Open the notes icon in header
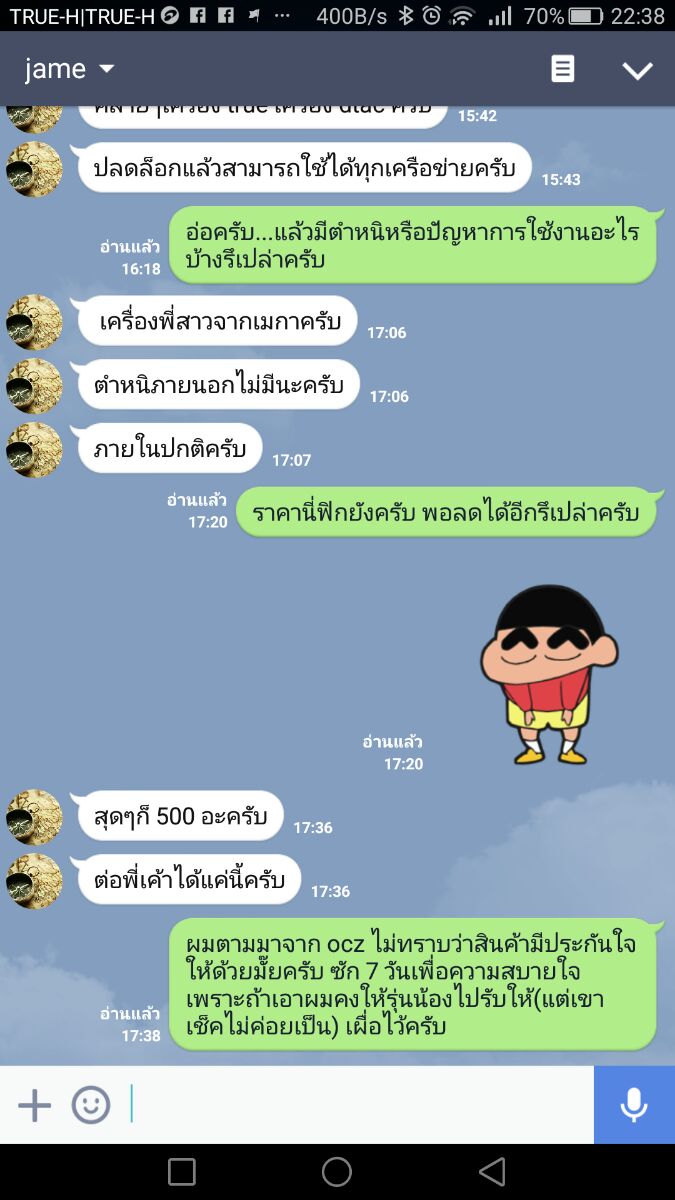This screenshot has height=1200, width=675. pyautogui.click(x=563, y=69)
